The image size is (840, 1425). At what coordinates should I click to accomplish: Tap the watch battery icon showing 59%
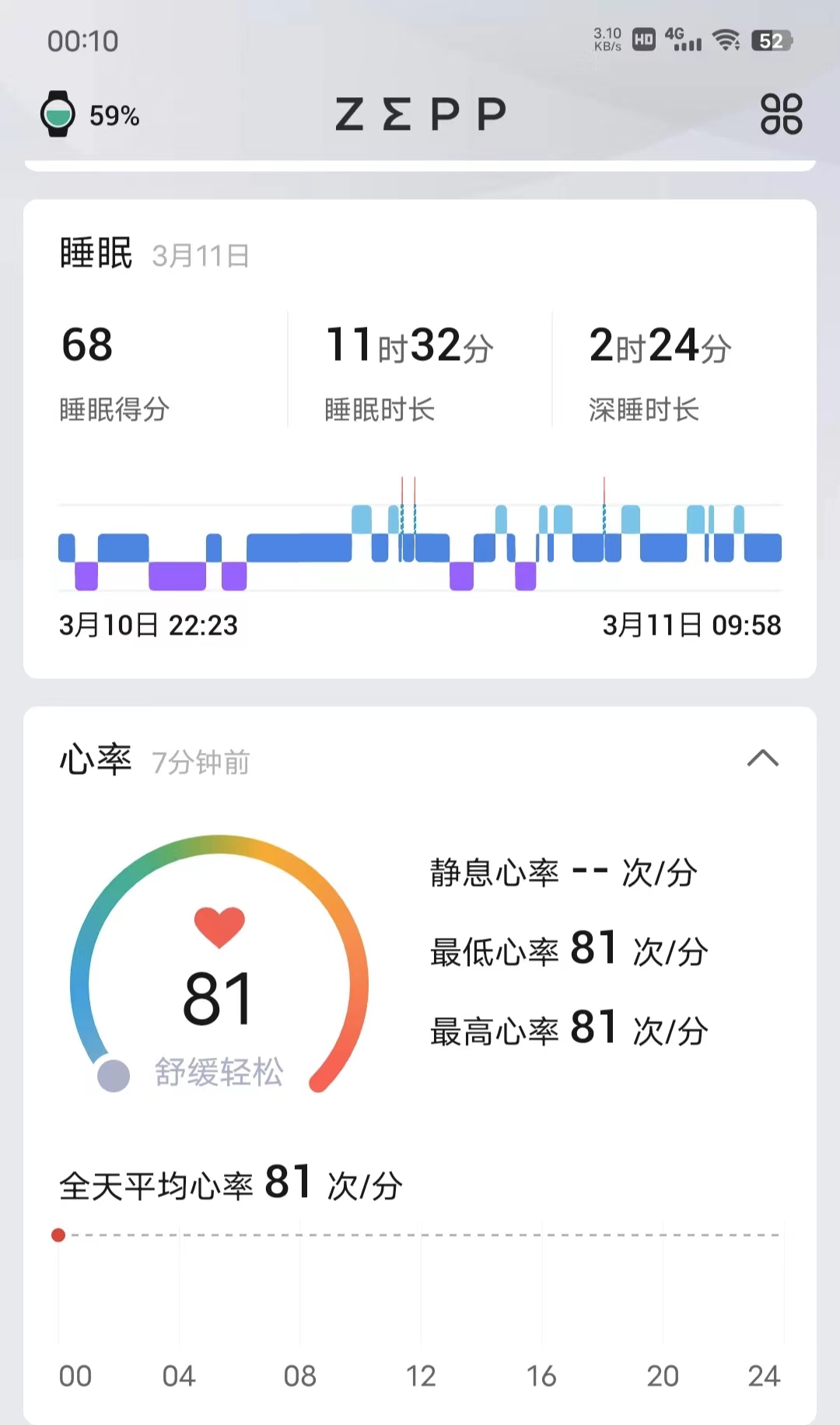point(58,114)
